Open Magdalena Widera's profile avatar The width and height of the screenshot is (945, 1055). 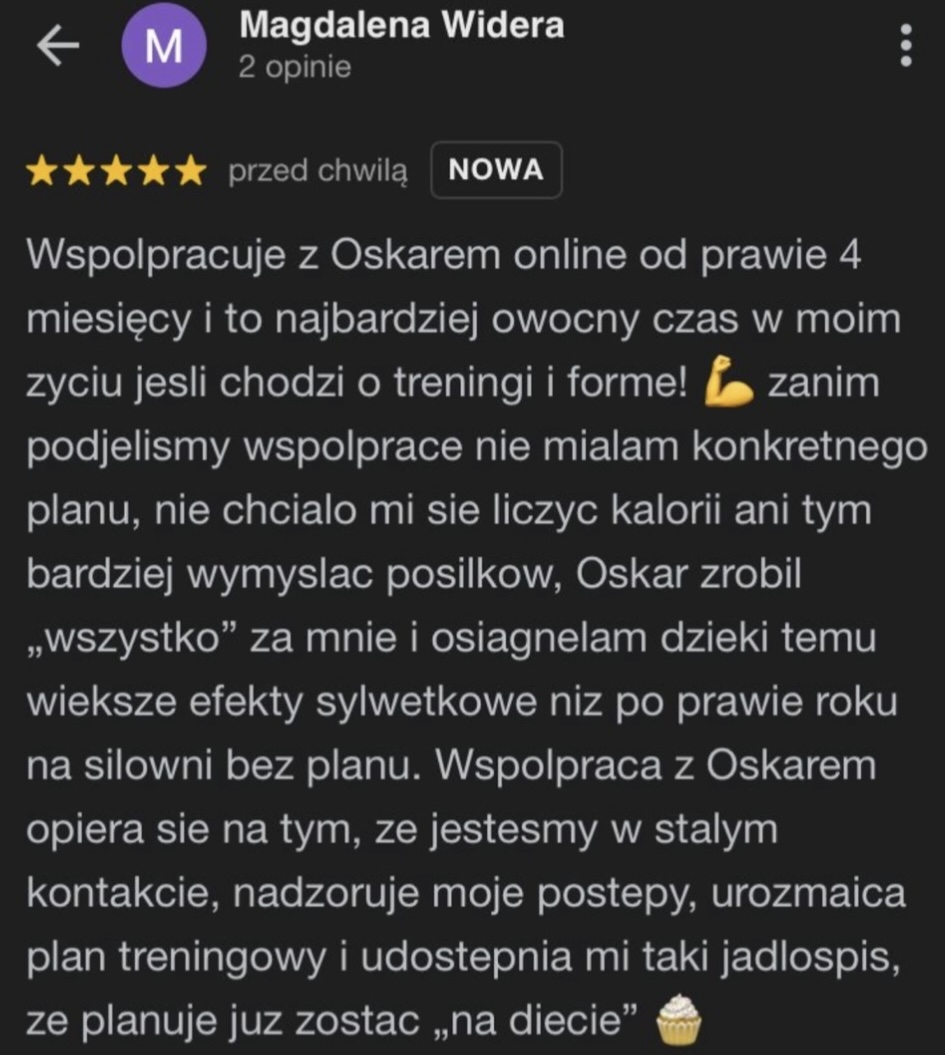click(x=164, y=47)
